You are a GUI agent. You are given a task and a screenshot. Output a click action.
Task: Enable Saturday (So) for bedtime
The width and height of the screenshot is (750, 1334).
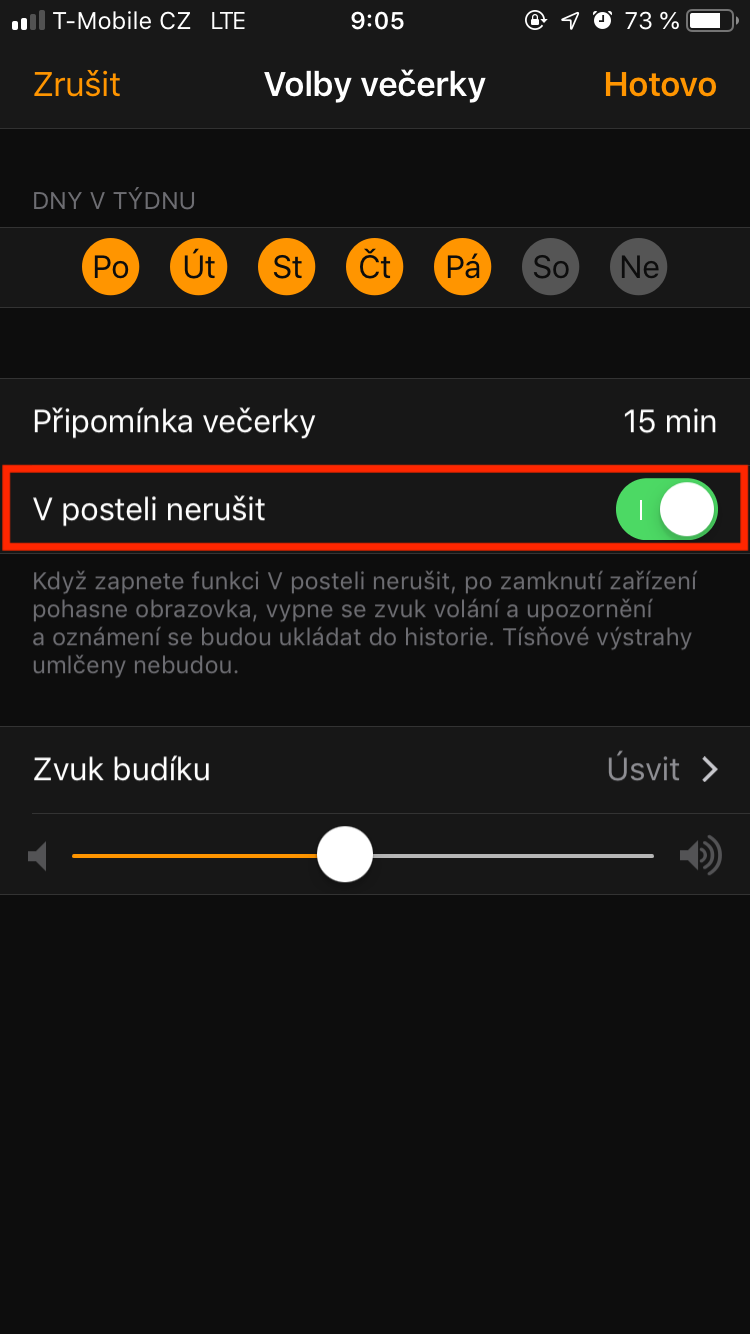click(551, 267)
